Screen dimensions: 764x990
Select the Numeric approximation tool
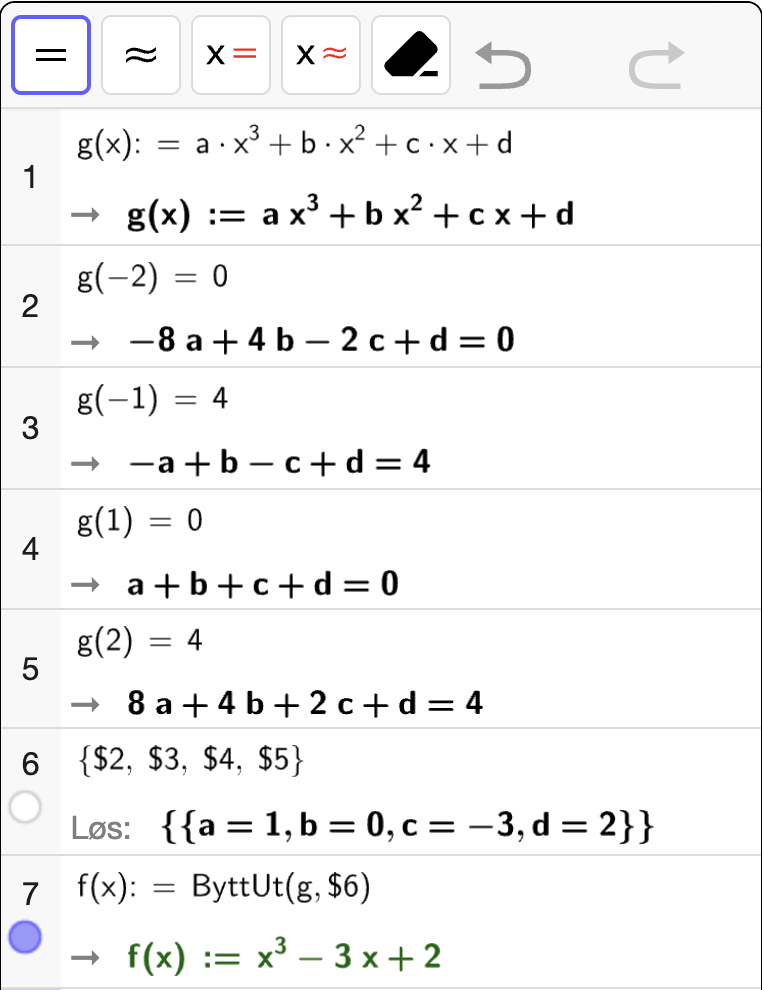141,55
